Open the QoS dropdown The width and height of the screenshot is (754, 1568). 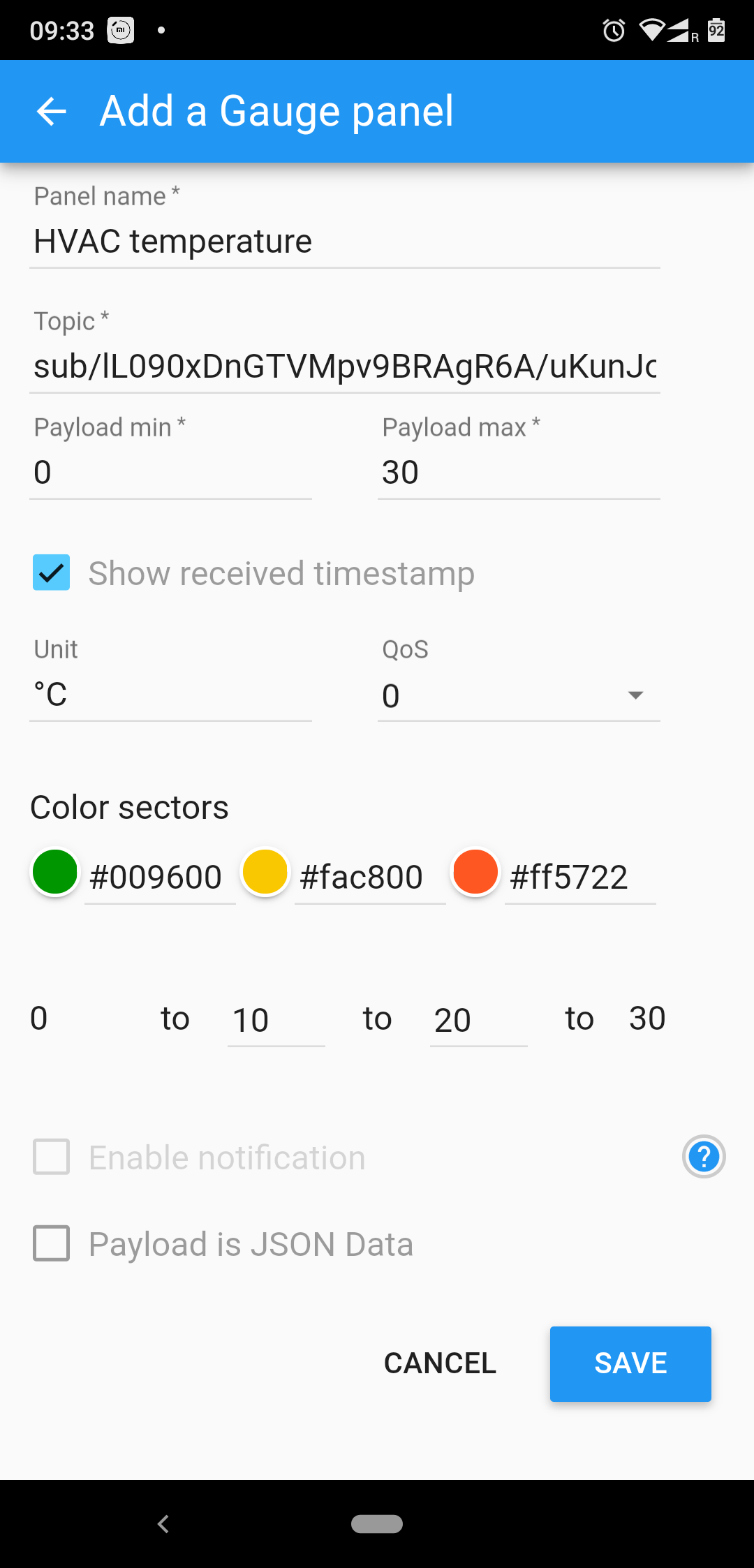[518, 696]
